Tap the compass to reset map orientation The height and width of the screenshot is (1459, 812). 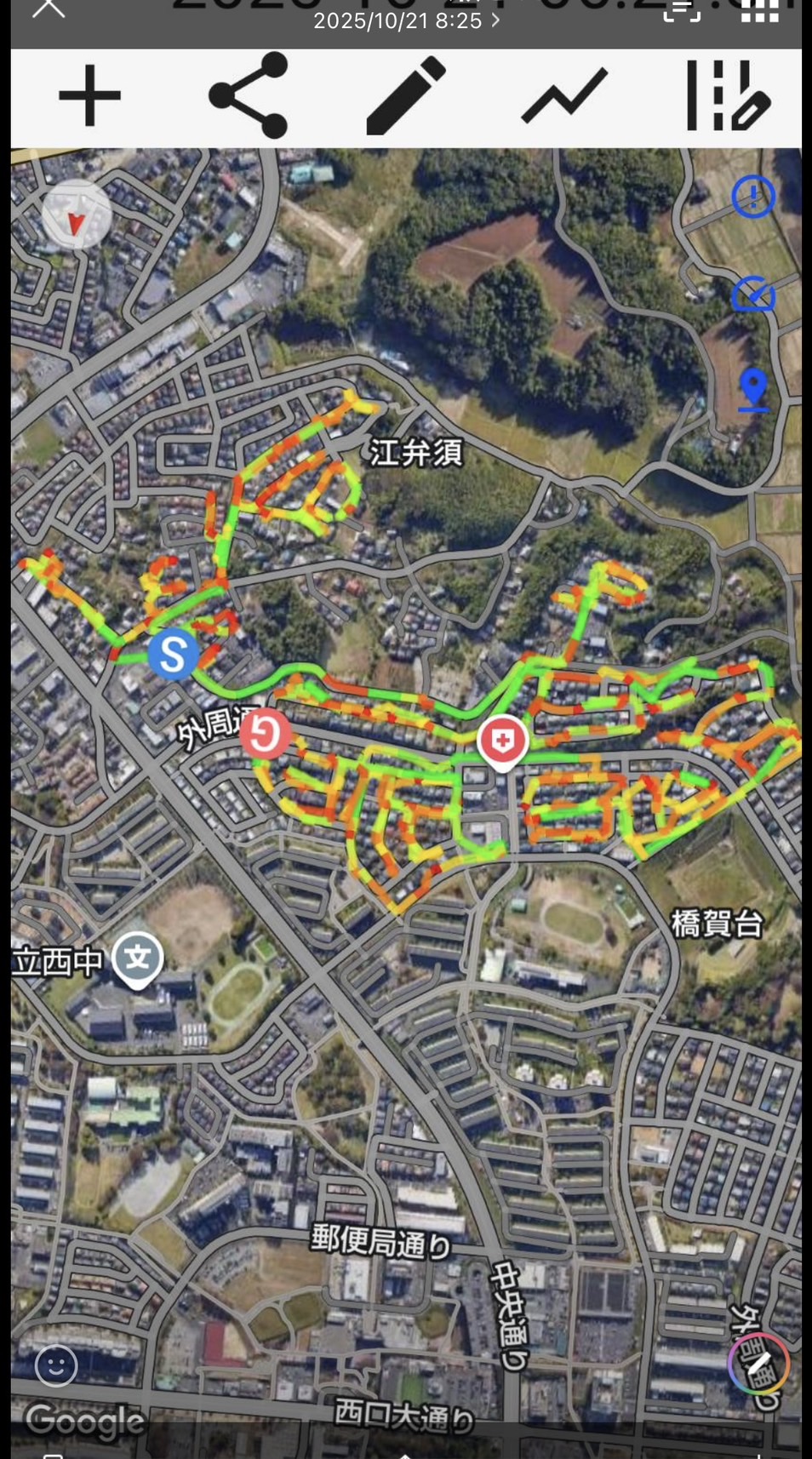click(77, 215)
